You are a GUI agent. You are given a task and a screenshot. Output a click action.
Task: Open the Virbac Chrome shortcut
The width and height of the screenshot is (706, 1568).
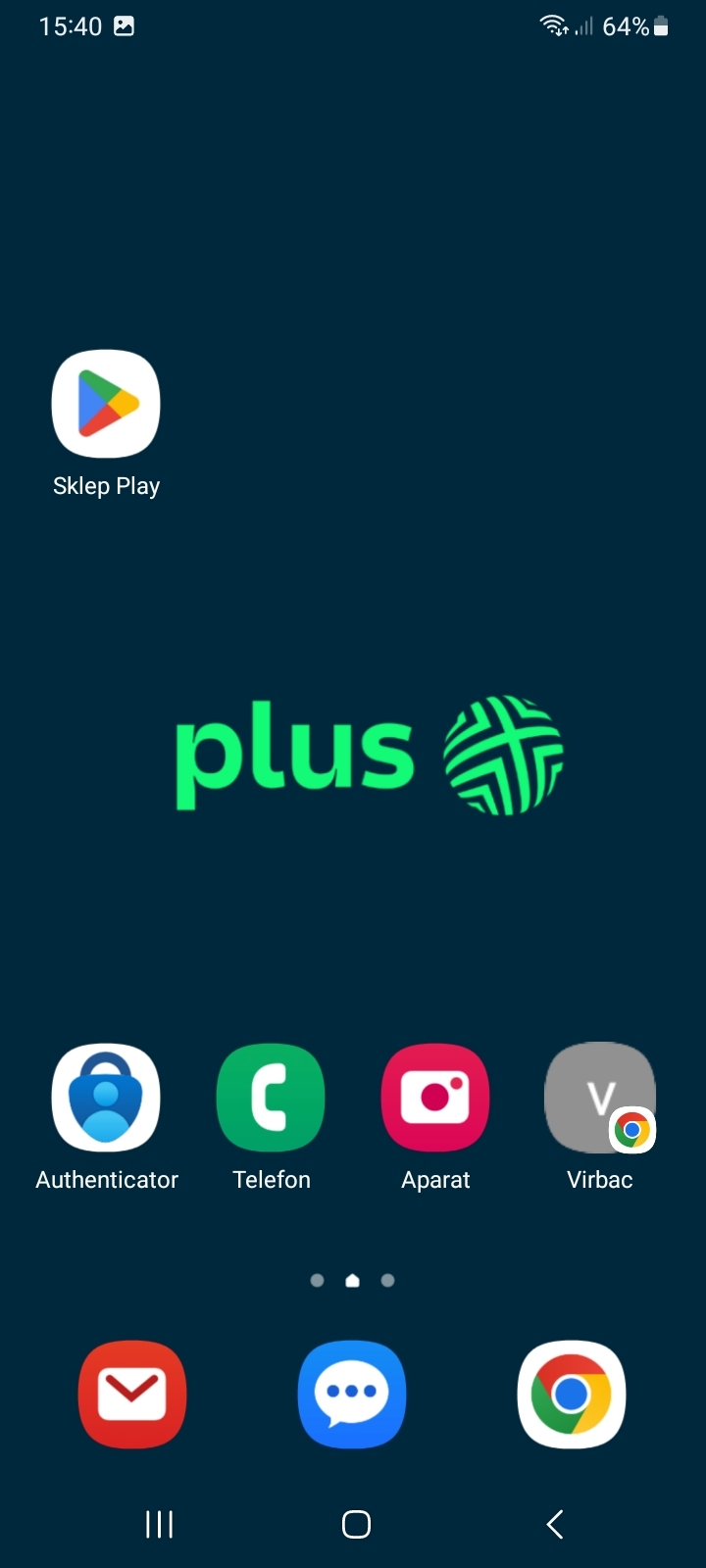[x=599, y=1098]
